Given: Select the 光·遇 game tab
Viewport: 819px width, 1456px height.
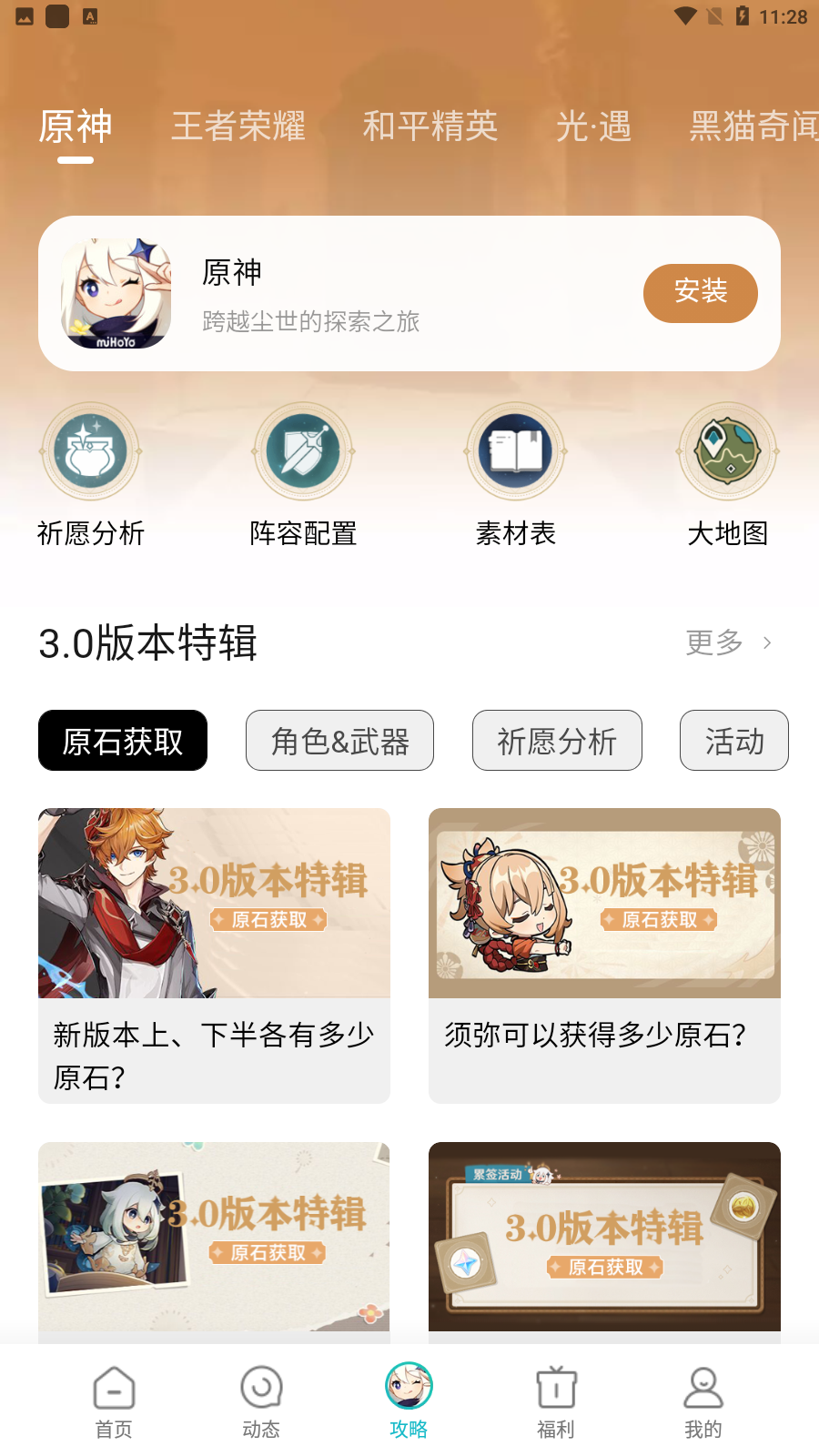Looking at the screenshot, I should tap(593, 126).
